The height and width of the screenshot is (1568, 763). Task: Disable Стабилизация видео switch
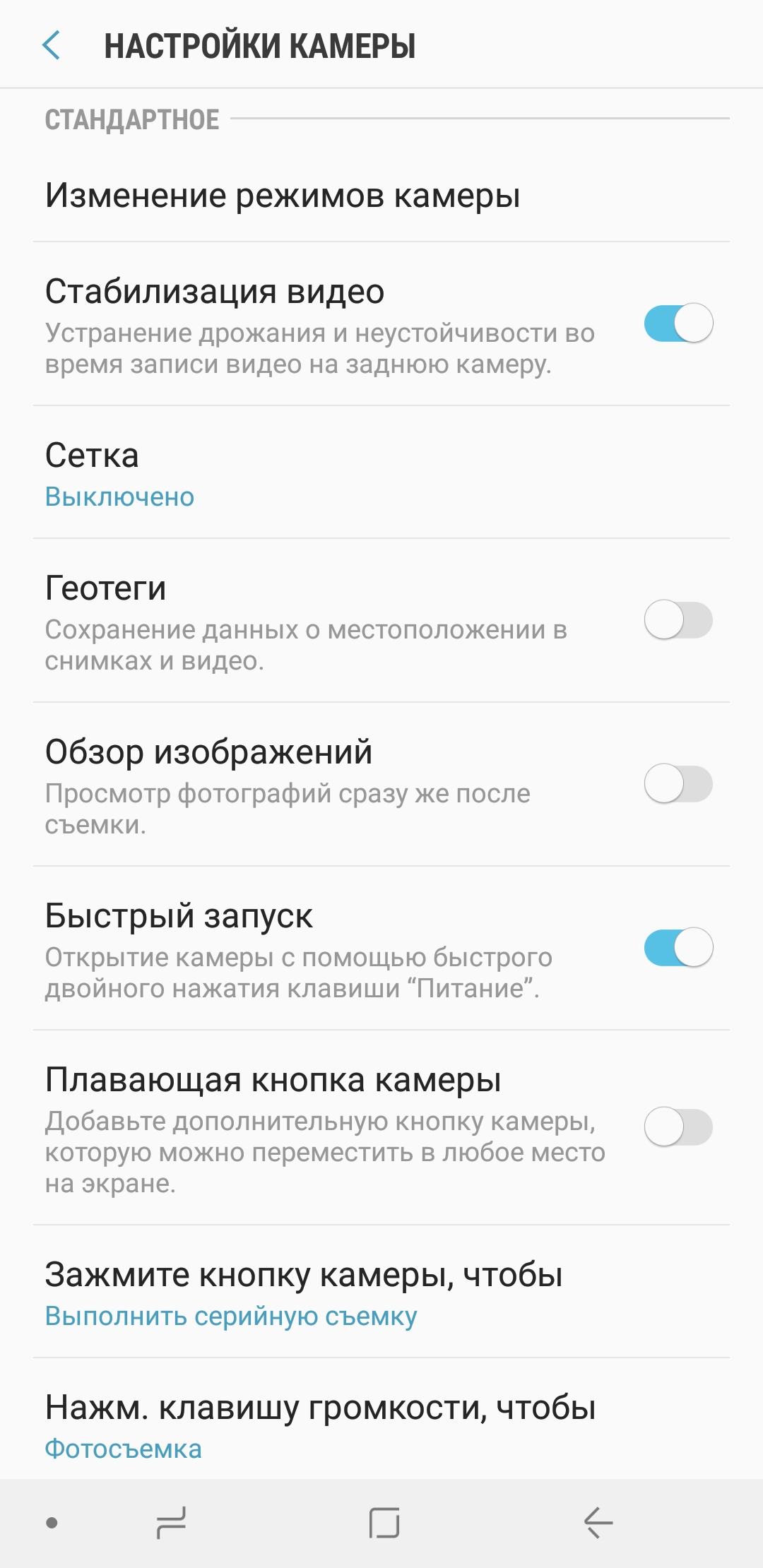tap(678, 323)
